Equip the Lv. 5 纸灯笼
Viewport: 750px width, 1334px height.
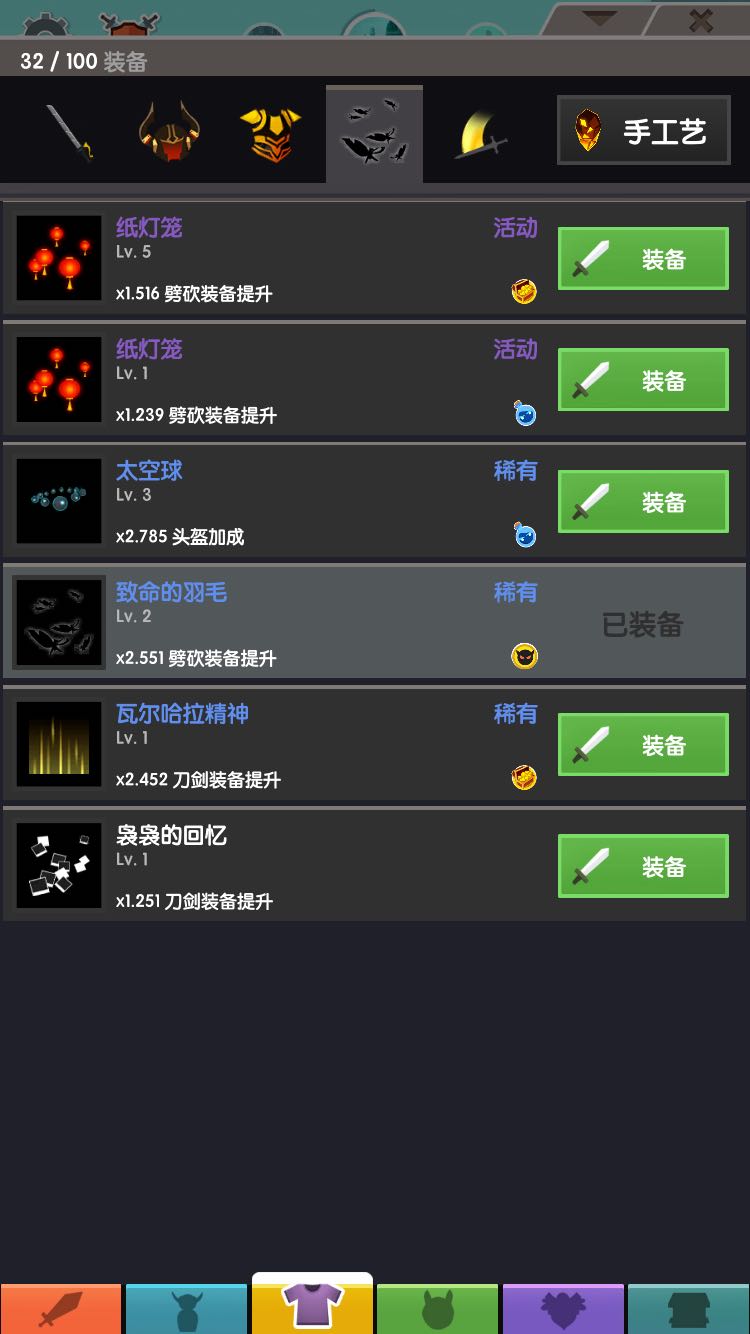click(x=643, y=259)
